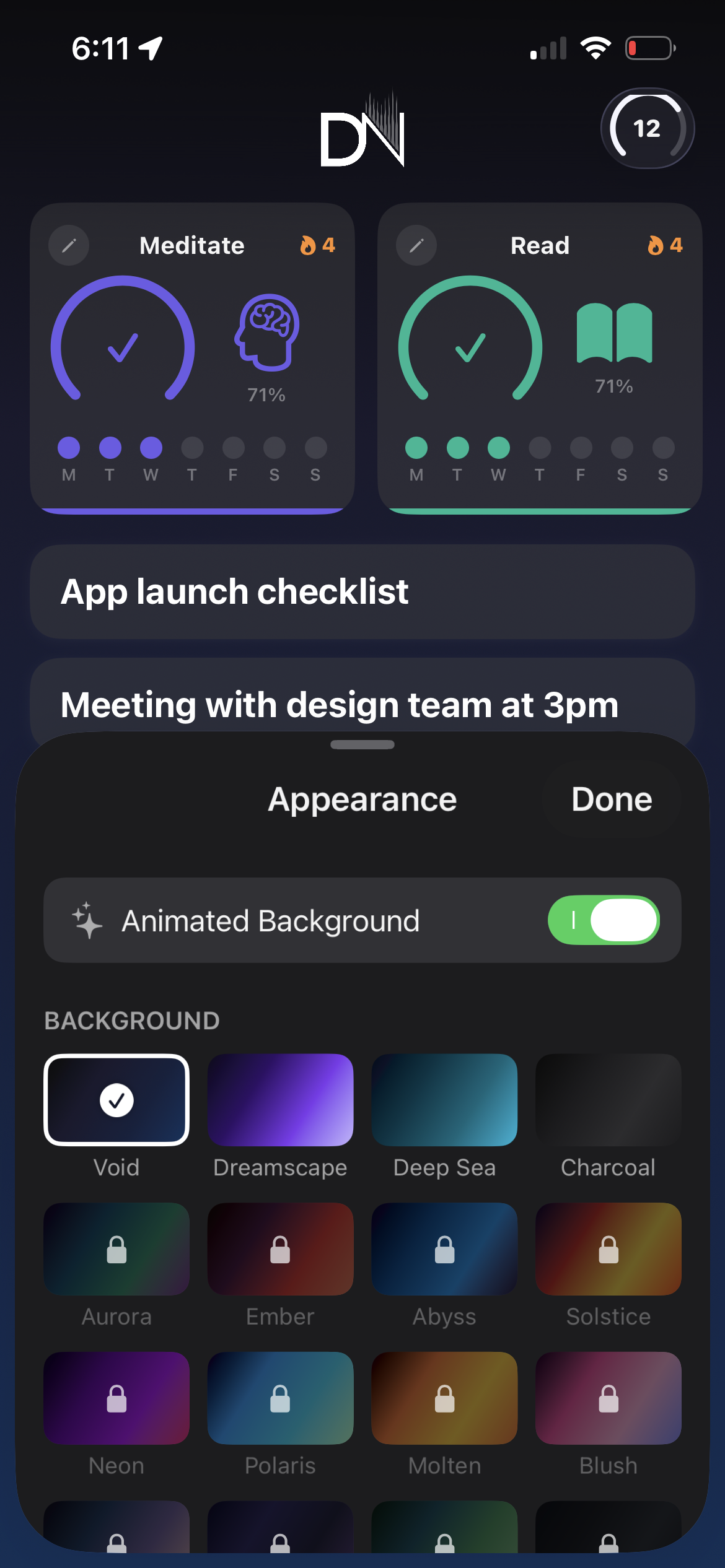Tap the locked Neon theme to unlock

[116, 1398]
